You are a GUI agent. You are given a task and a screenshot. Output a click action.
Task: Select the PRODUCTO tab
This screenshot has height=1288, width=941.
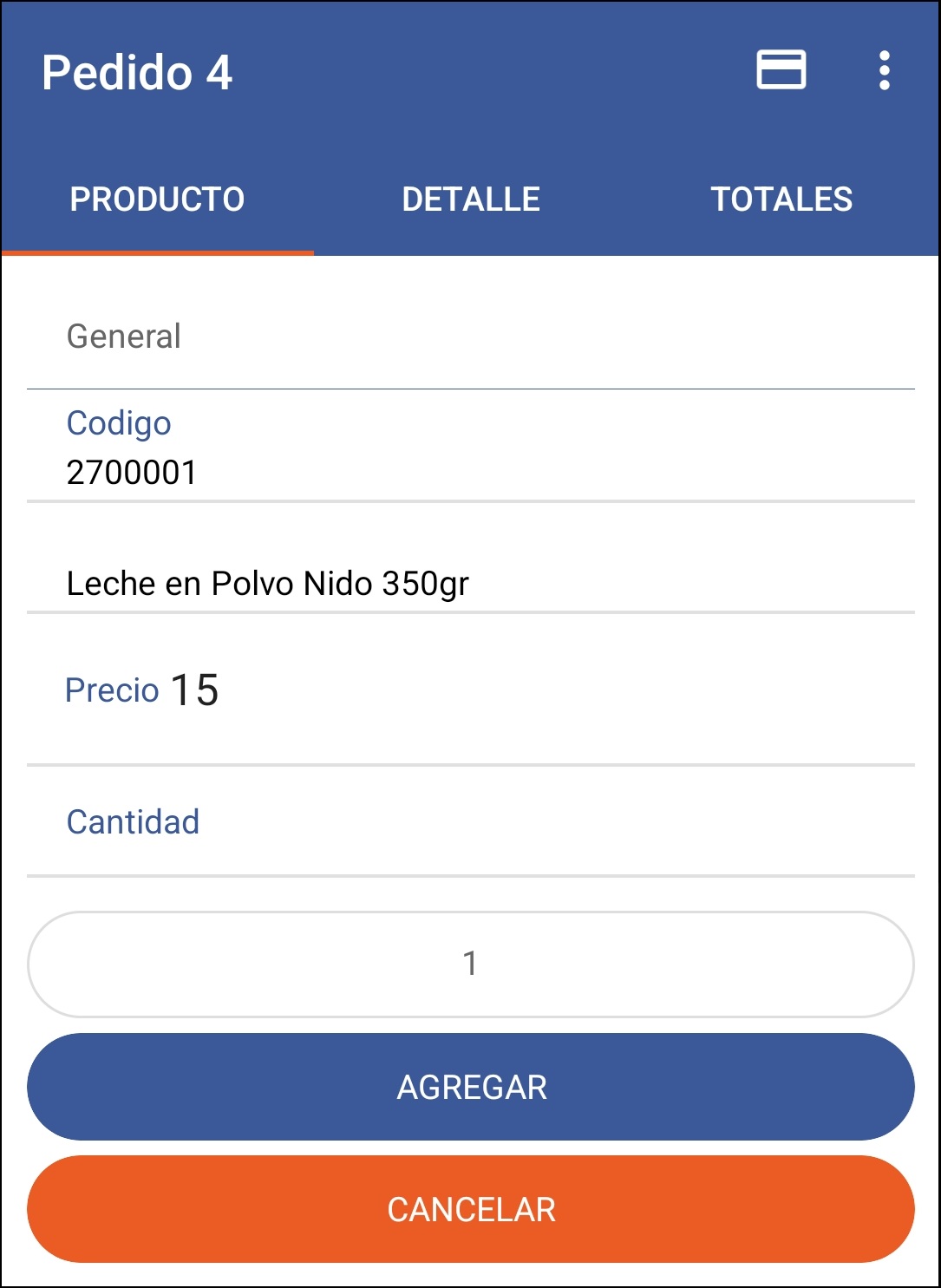pyautogui.click(x=157, y=199)
